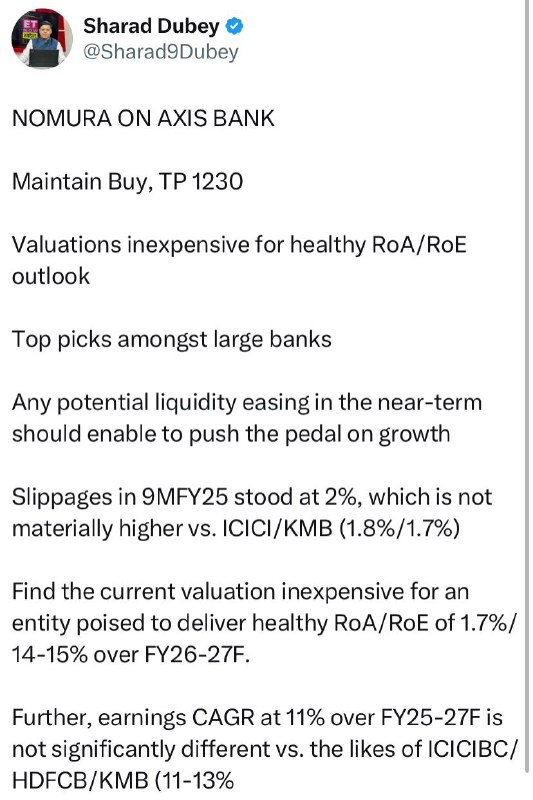Open the @Sharad9Dubey handle
This screenshot has height=800, width=533.
coord(161,52)
